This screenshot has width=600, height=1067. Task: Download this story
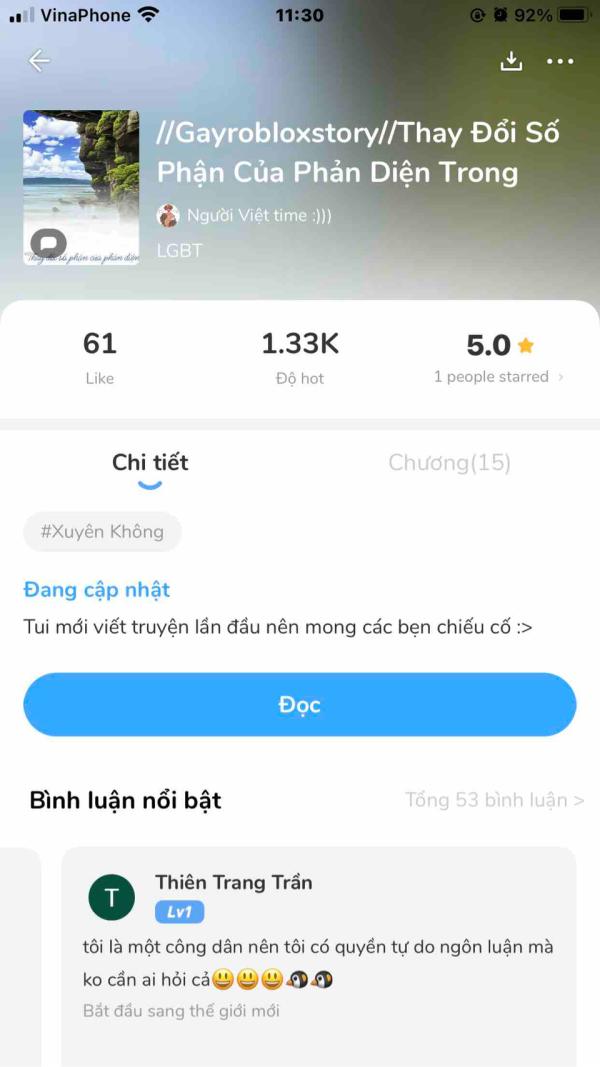(511, 61)
